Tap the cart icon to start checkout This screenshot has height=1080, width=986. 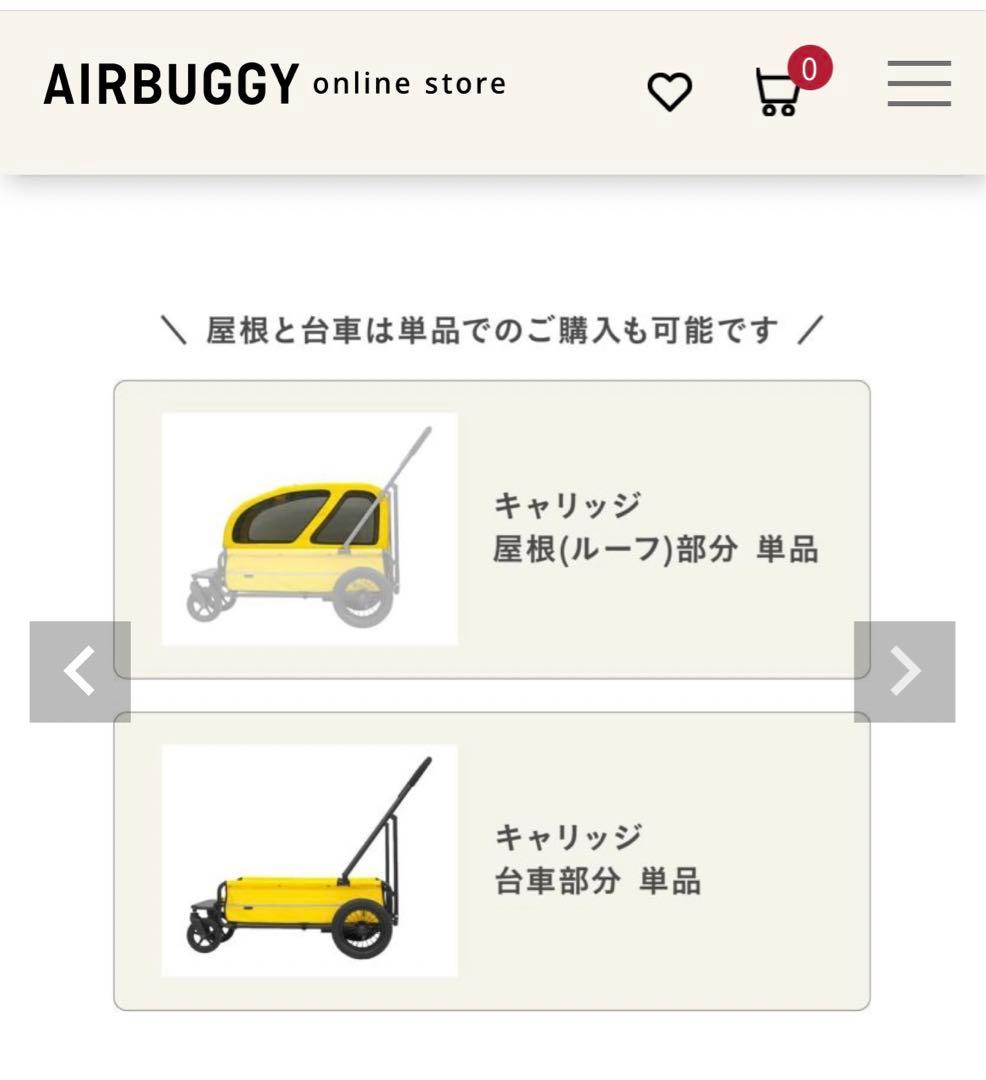coord(779,90)
